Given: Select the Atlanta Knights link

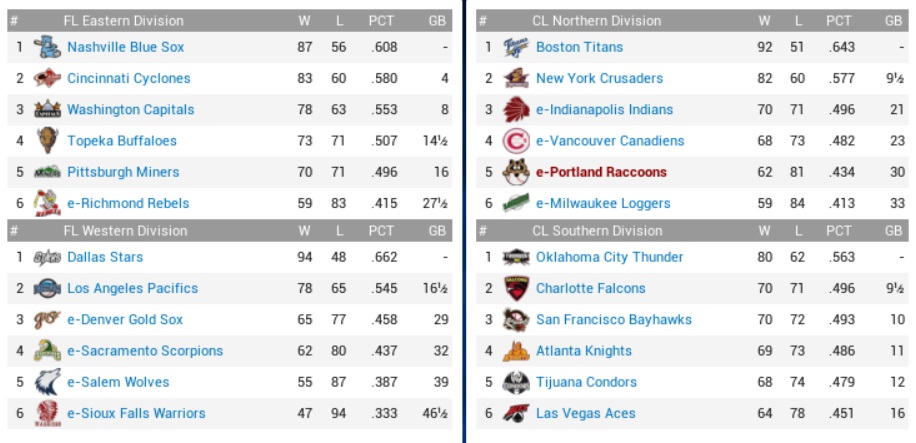Looking at the screenshot, I should [583, 351].
